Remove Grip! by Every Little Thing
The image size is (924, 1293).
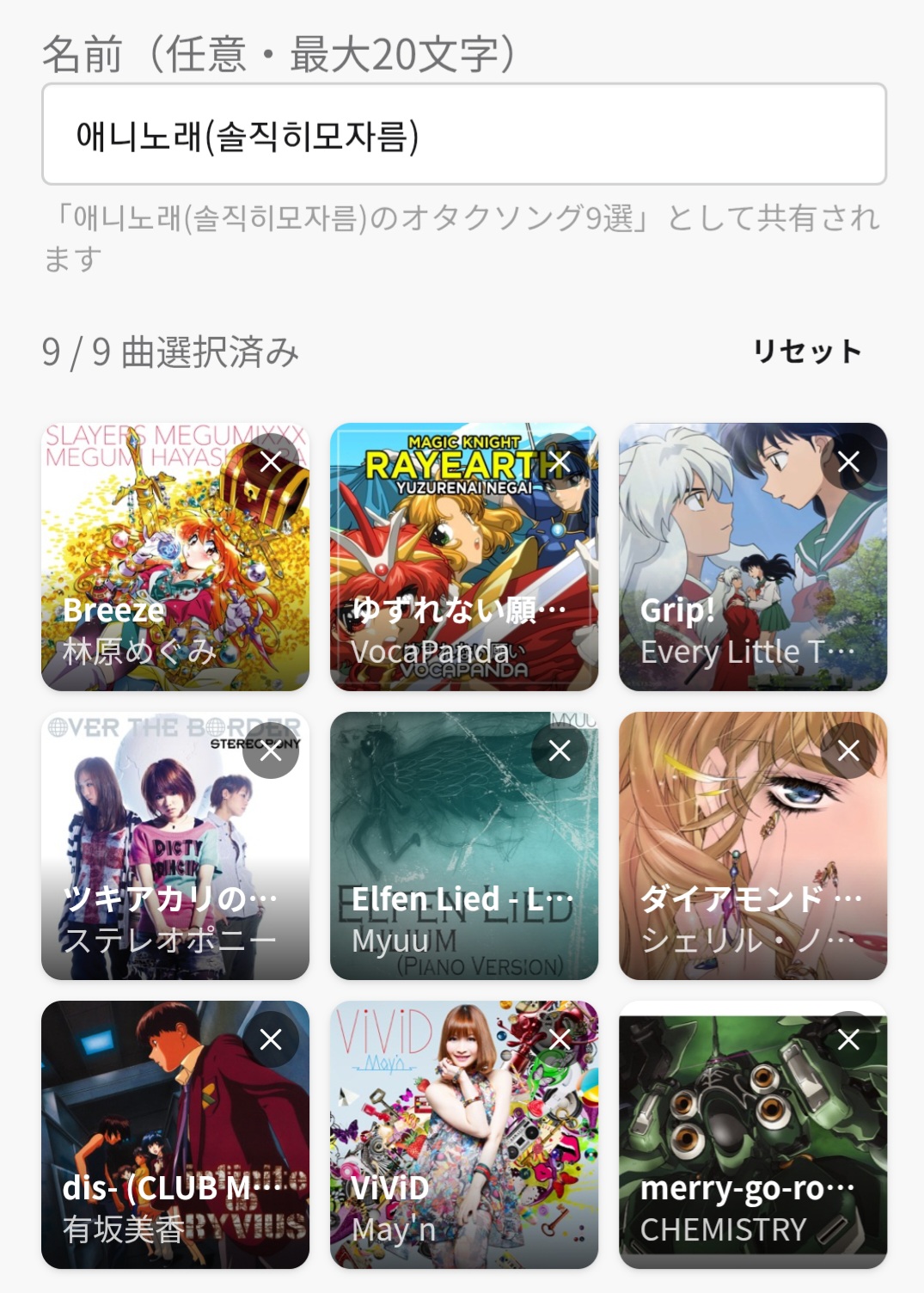[x=848, y=462]
